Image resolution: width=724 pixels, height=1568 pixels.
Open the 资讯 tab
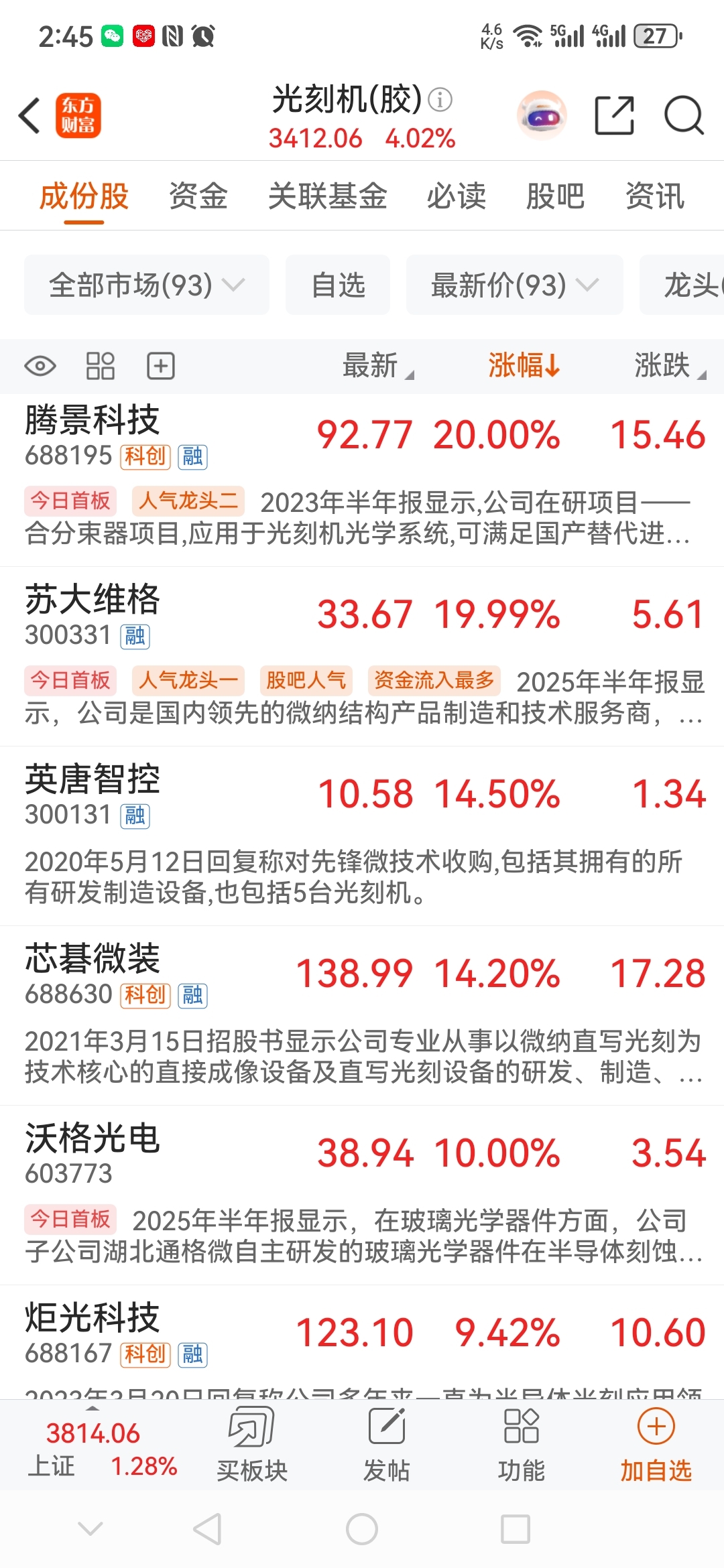click(655, 196)
